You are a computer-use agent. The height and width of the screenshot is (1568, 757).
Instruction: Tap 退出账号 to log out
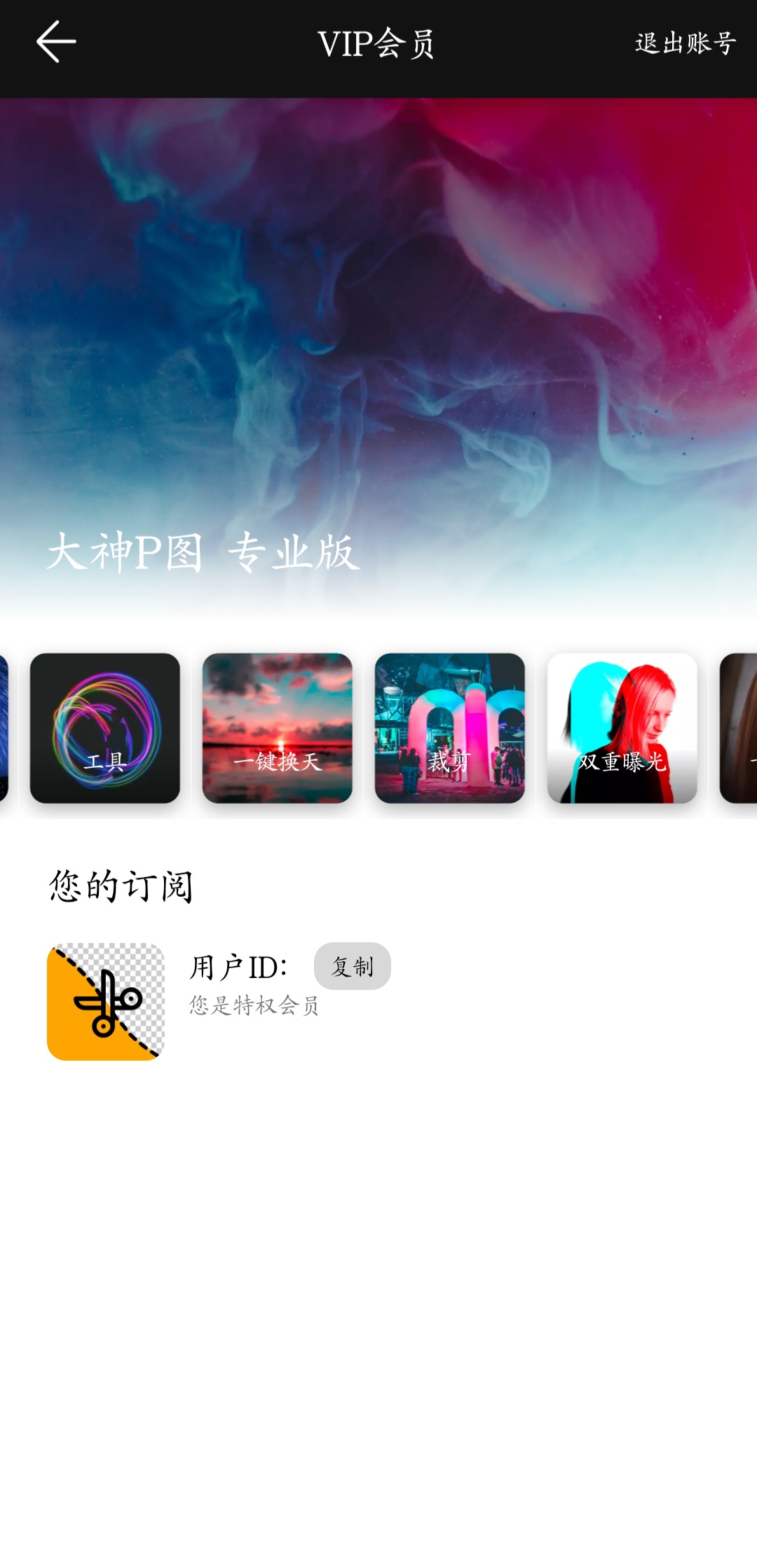(685, 43)
